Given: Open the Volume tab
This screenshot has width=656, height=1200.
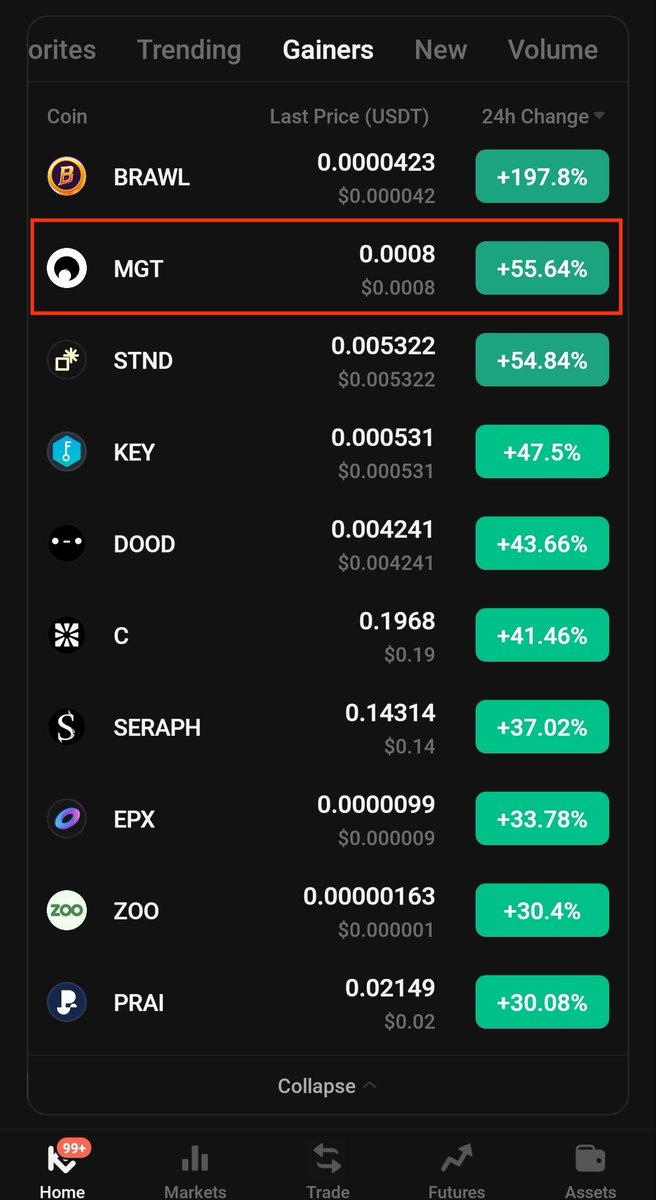Looking at the screenshot, I should [x=552, y=49].
